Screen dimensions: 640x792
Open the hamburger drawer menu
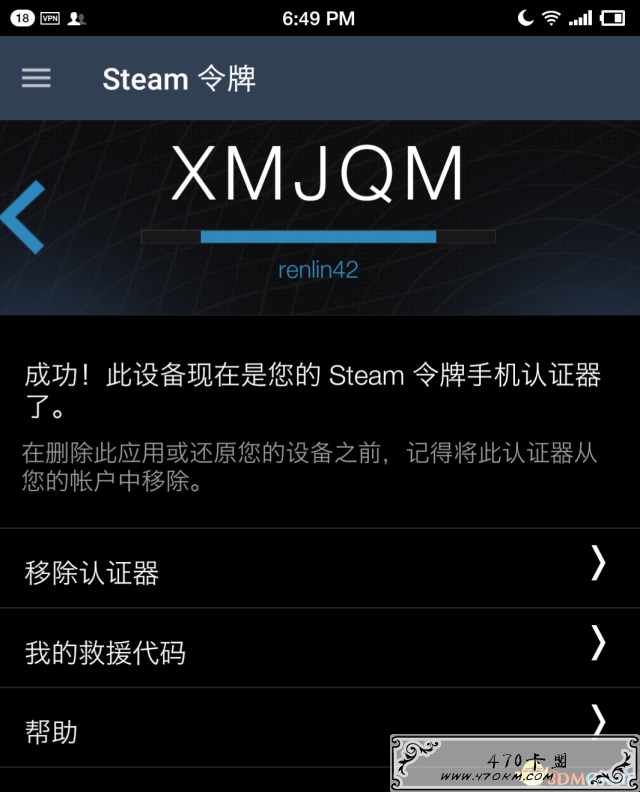coord(36,78)
